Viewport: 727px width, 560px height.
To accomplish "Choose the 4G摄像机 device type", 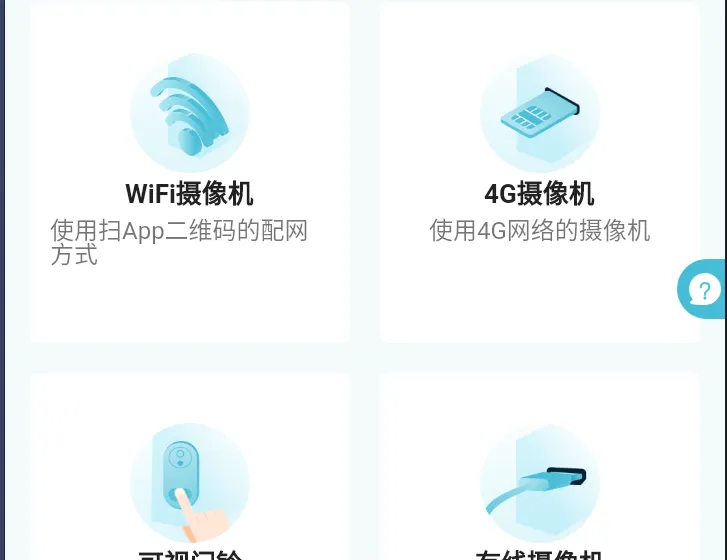I will (x=539, y=172).
